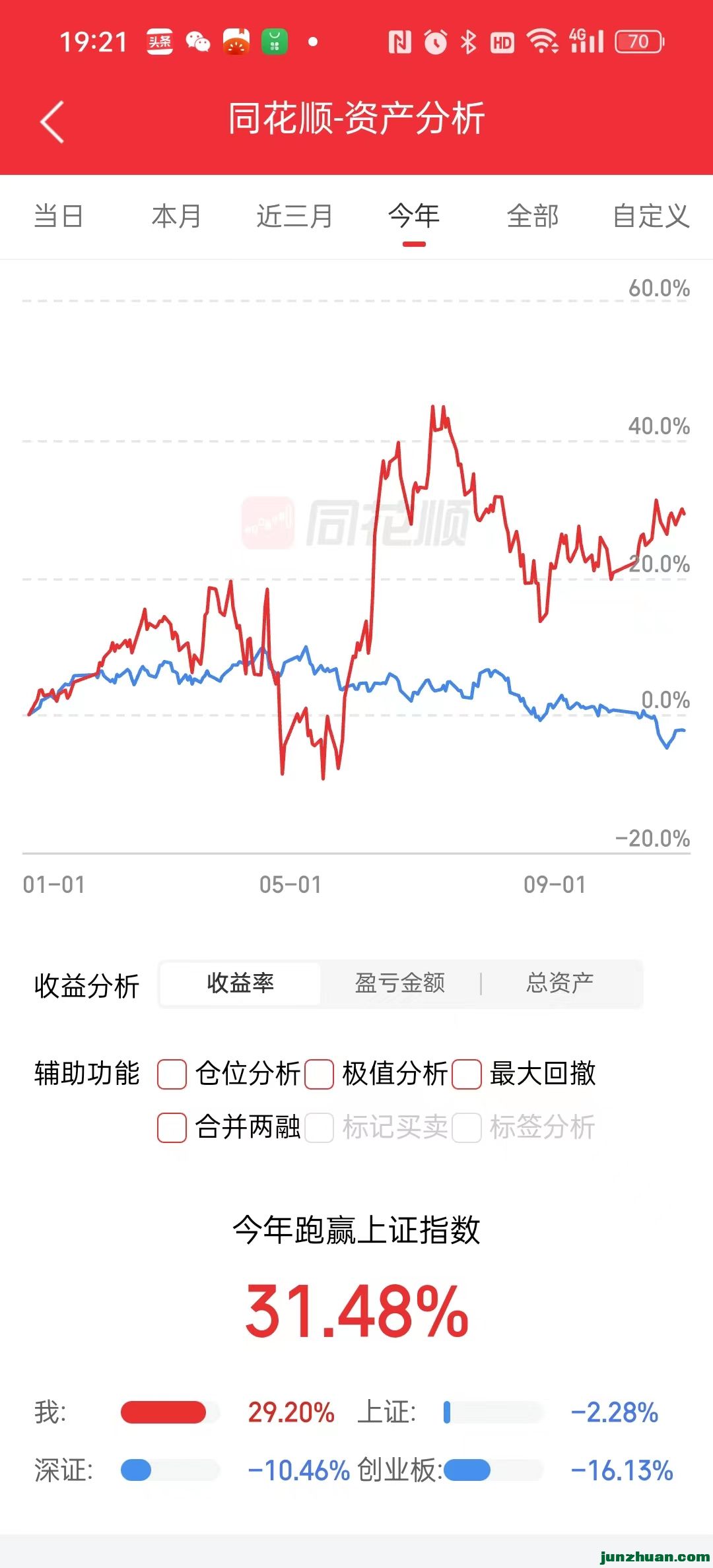This screenshot has height=1568, width=713.
Task: View 全部 history range
Action: point(533,216)
